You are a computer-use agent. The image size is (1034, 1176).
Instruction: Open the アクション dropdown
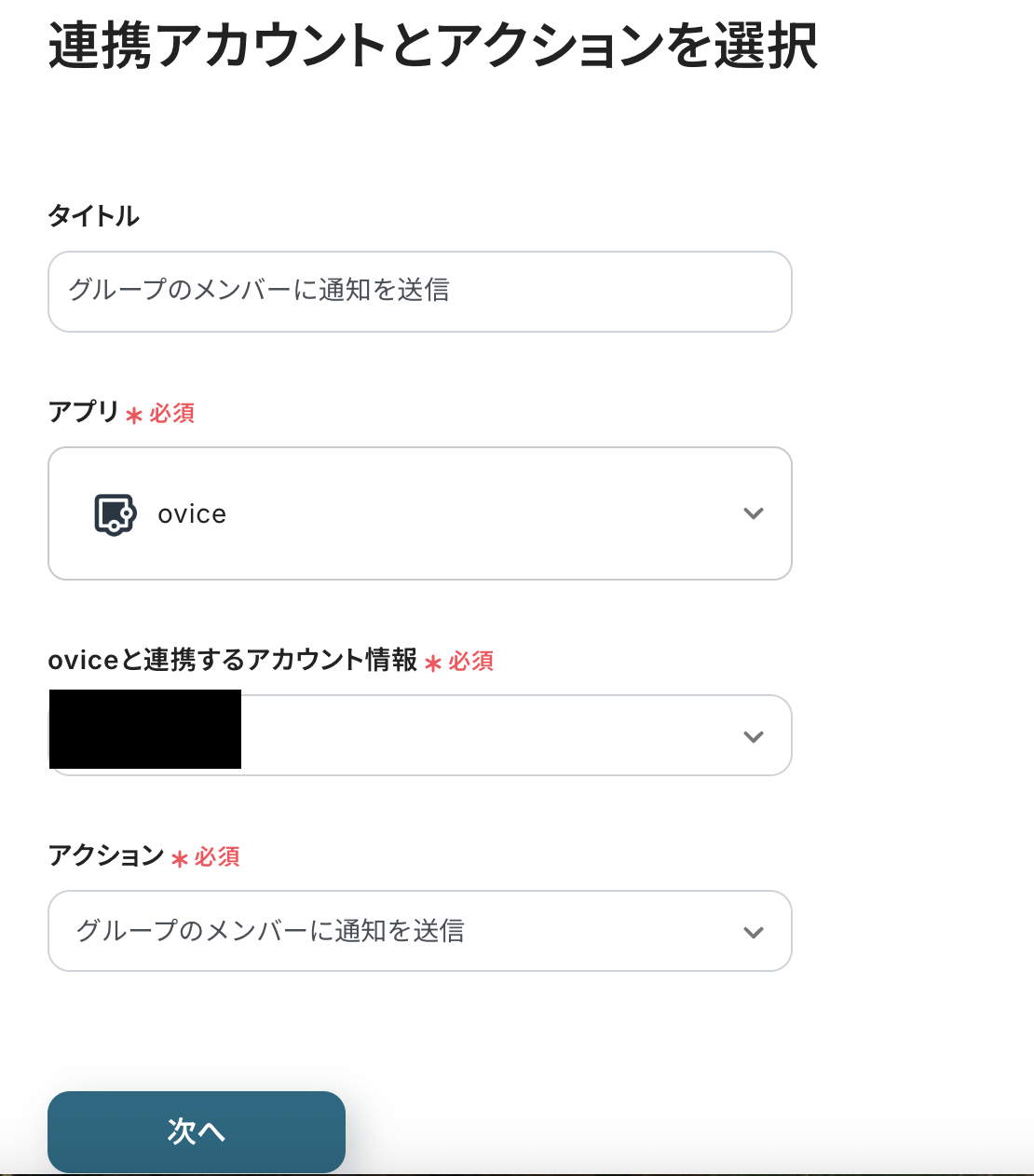click(x=419, y=931)
